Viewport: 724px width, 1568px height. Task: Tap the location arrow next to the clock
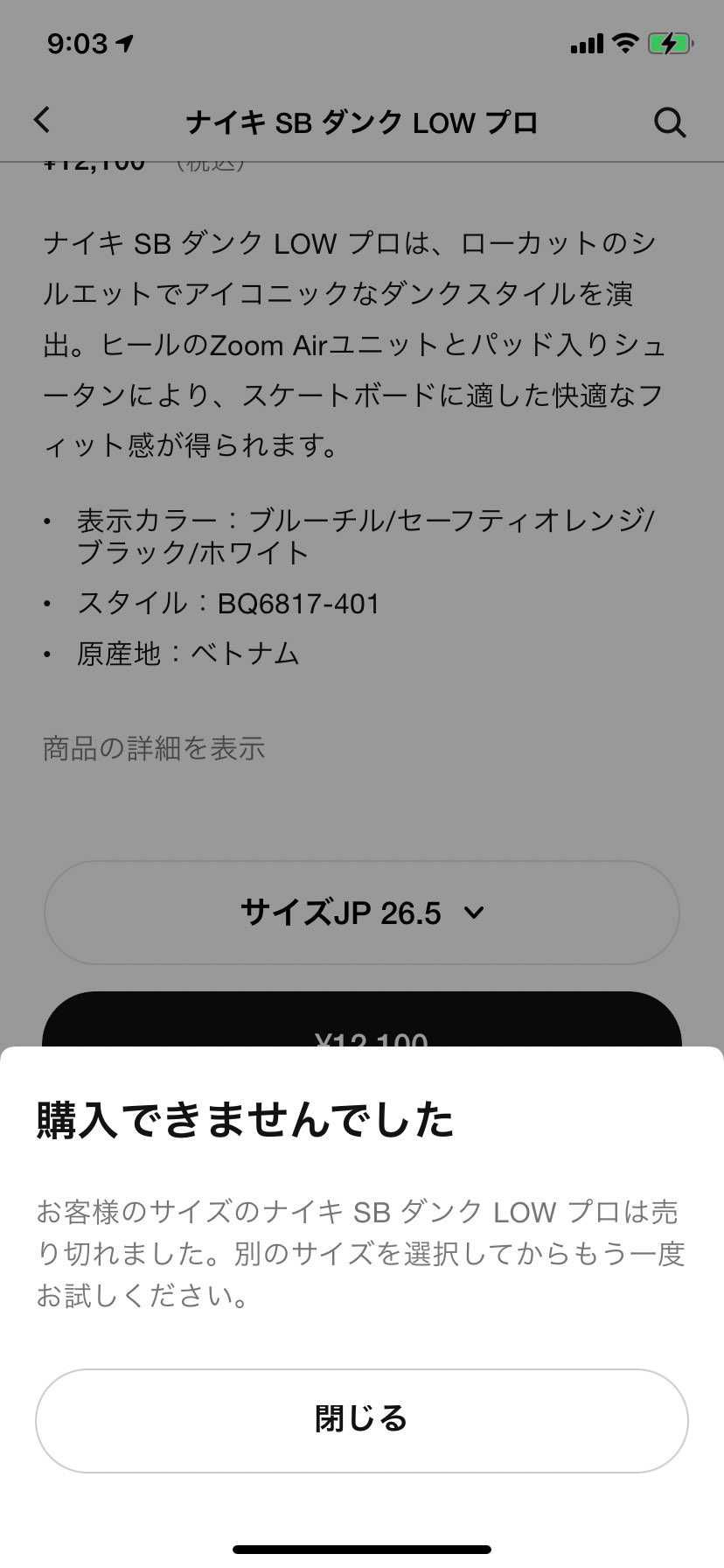tap(125, 39)
